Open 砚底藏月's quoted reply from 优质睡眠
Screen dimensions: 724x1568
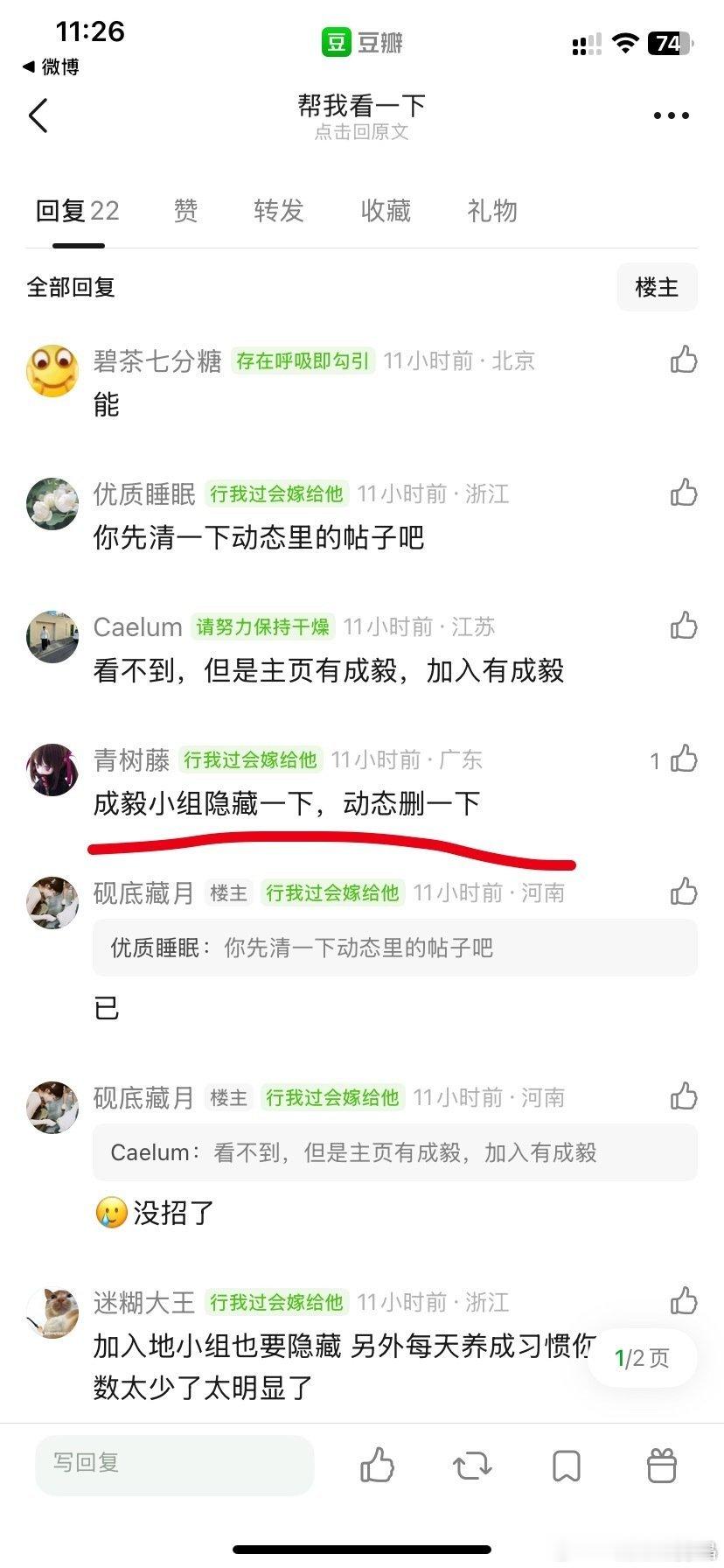393,948
